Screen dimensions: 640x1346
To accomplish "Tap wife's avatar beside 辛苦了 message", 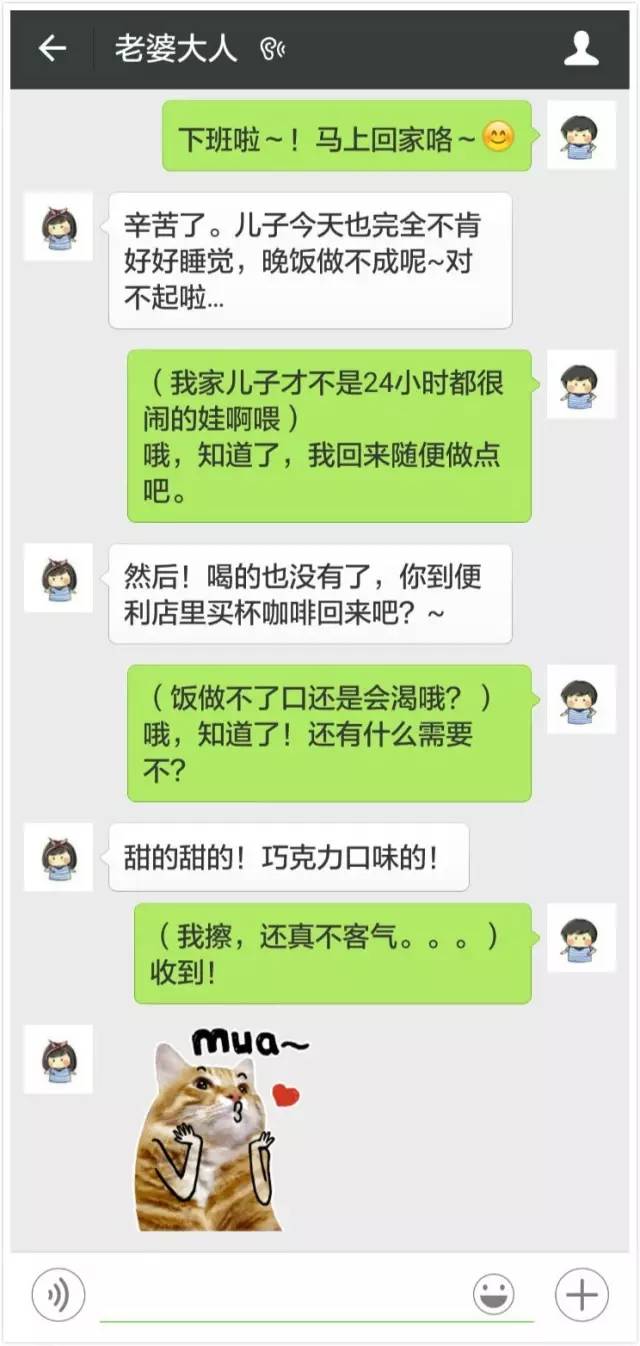I will click(x=59, y=228).
